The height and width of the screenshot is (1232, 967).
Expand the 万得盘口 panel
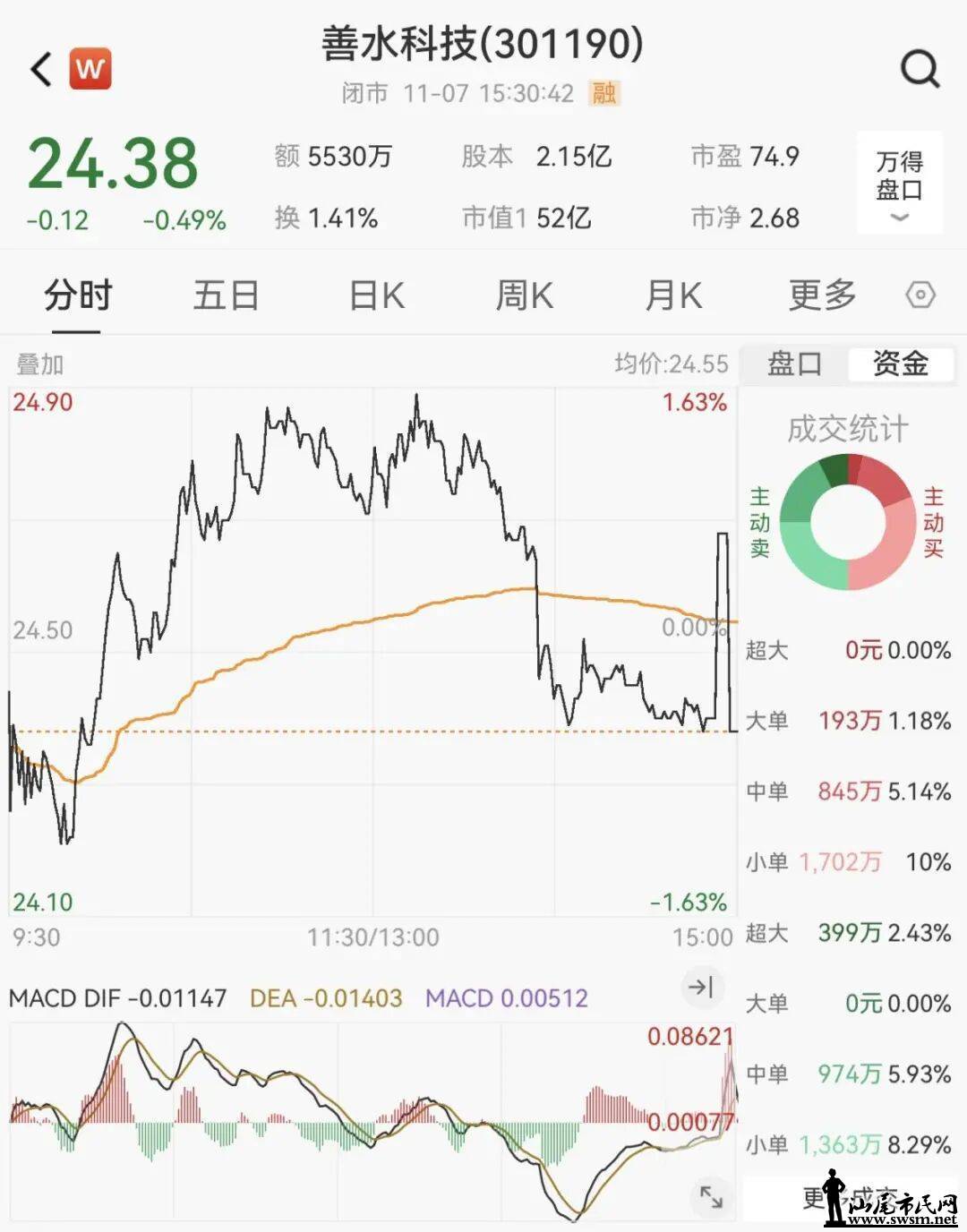(x=900, y=184)
